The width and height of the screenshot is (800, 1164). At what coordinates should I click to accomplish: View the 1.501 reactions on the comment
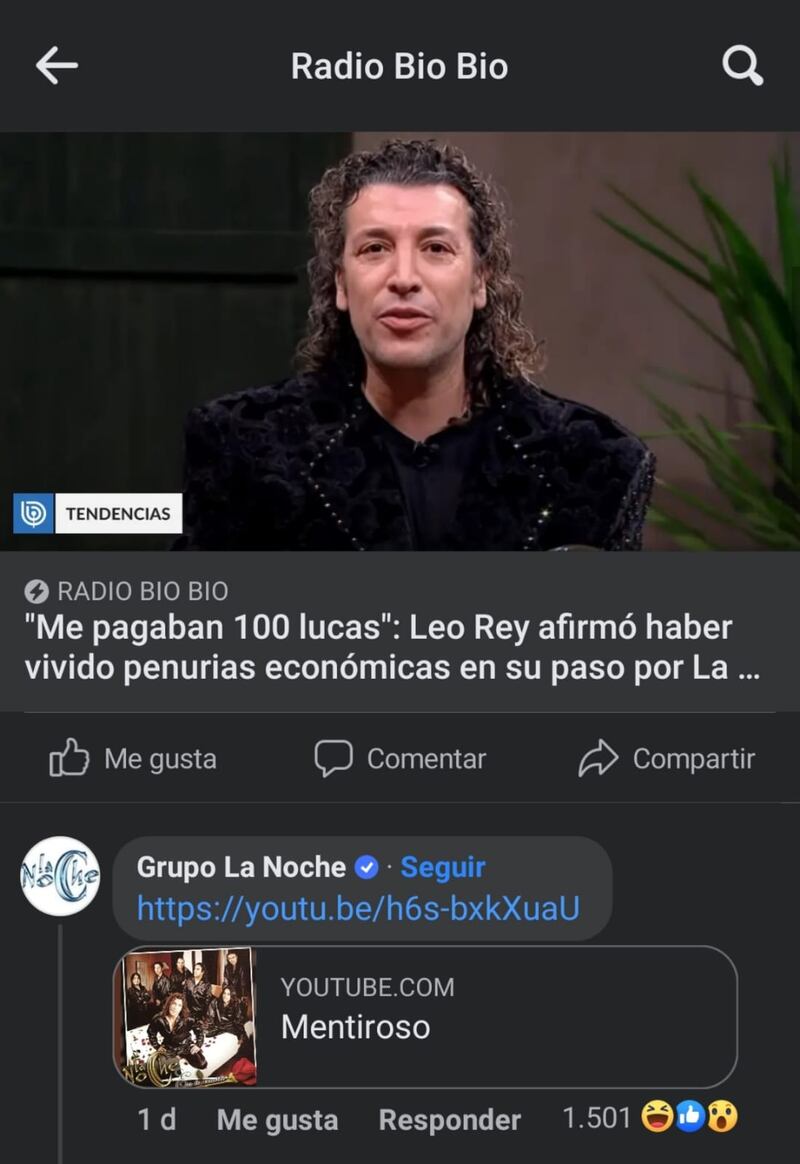(650, 1118)
